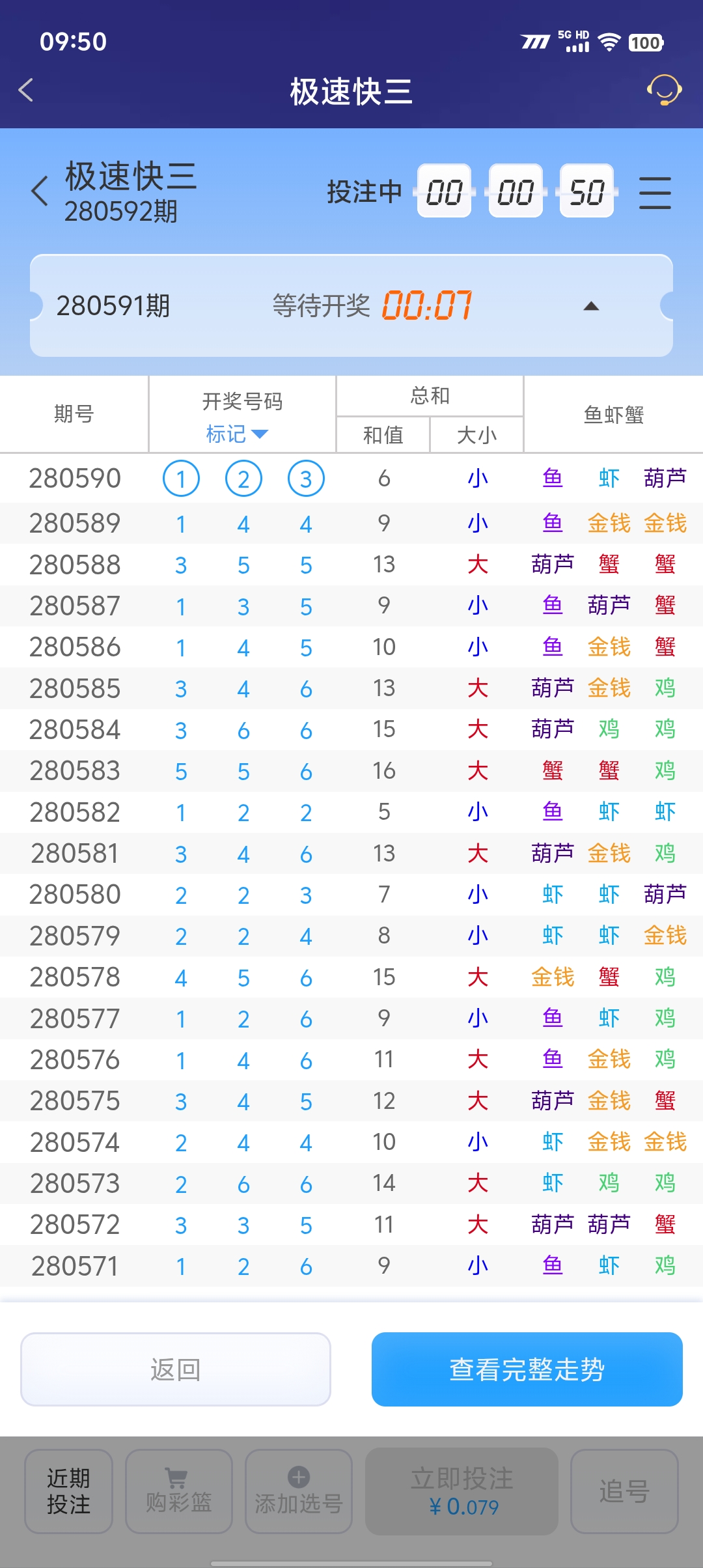703x1568 pixels.
Task: Open the 购彩篮 shopping basket
Action: pos(179,1491)
